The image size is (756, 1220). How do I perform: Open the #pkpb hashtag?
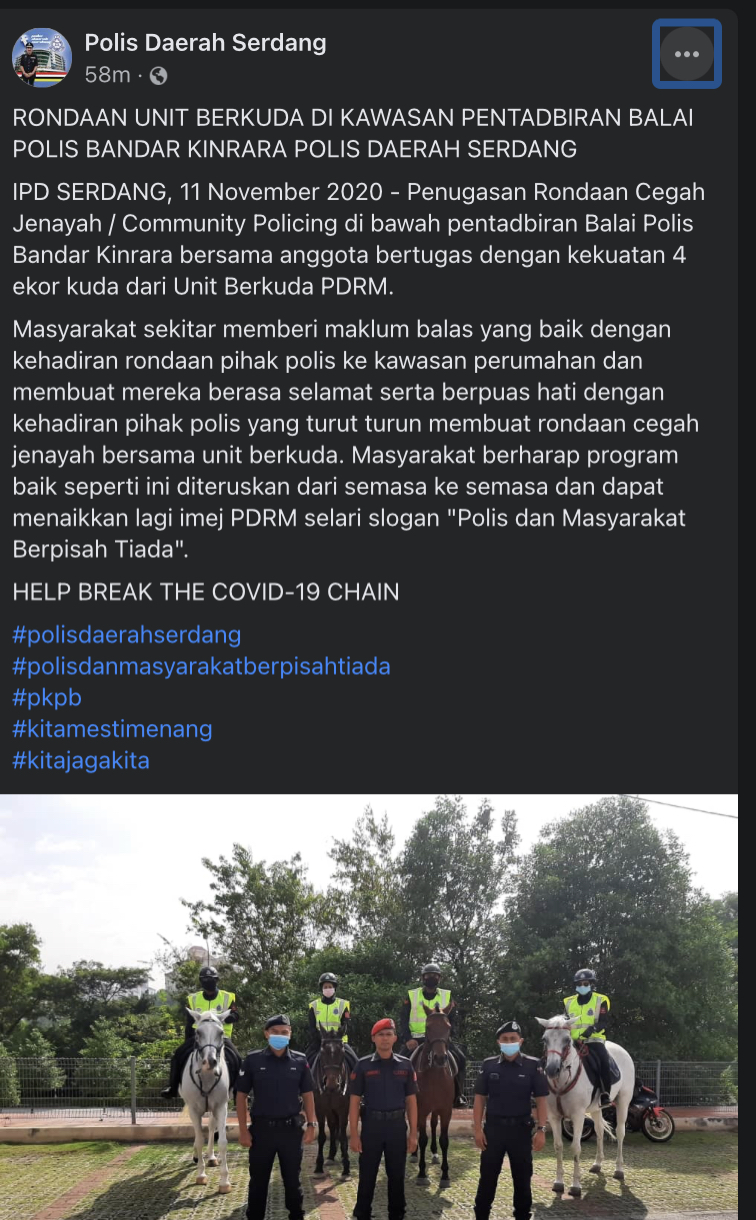click(47, 697)
